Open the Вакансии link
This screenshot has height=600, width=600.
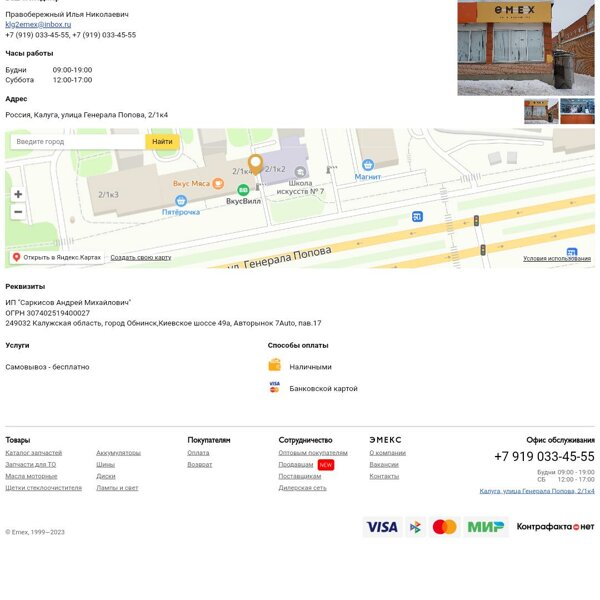(x=383, y=464)
